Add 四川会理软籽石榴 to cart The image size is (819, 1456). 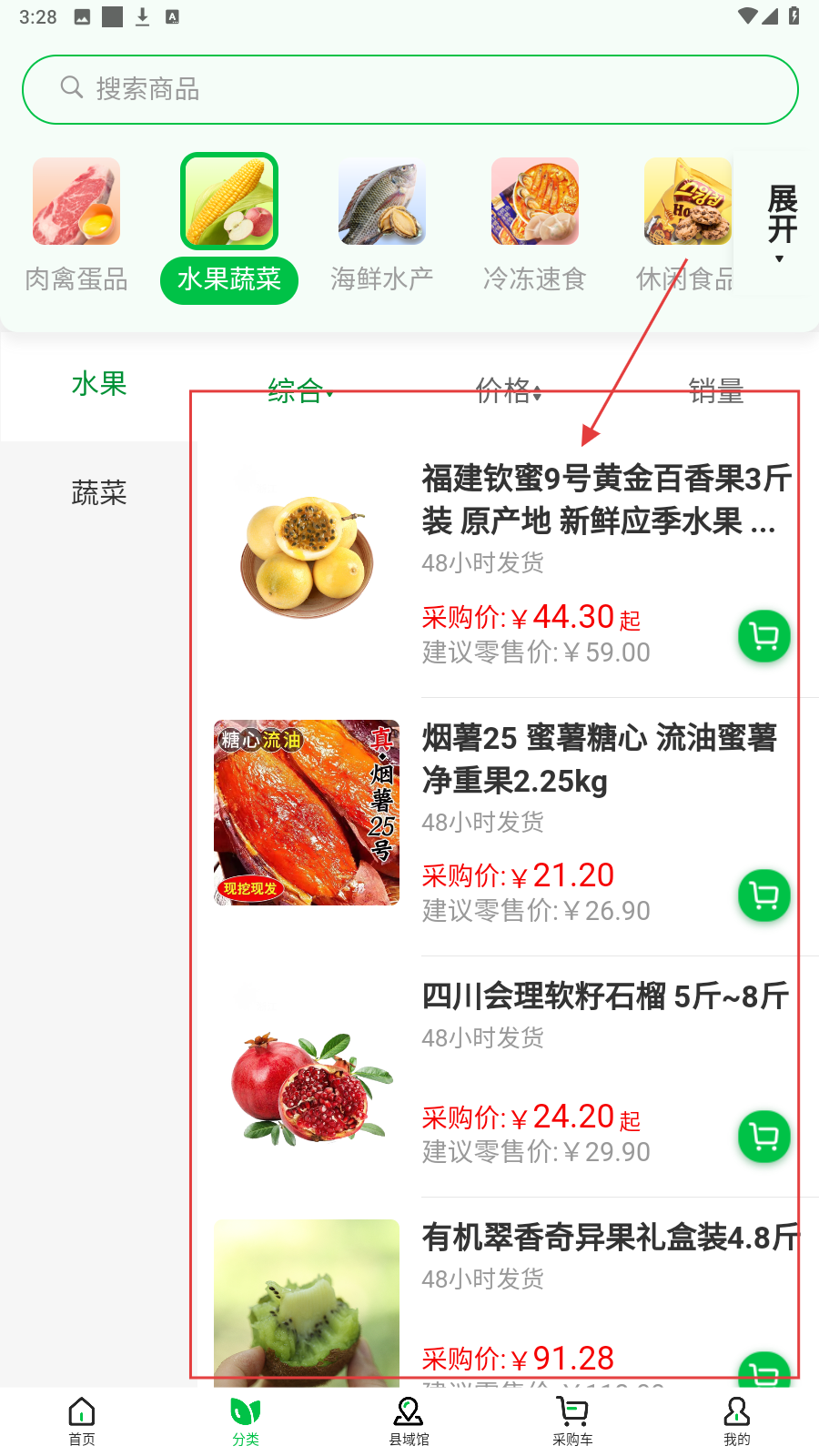(763, 1137)
